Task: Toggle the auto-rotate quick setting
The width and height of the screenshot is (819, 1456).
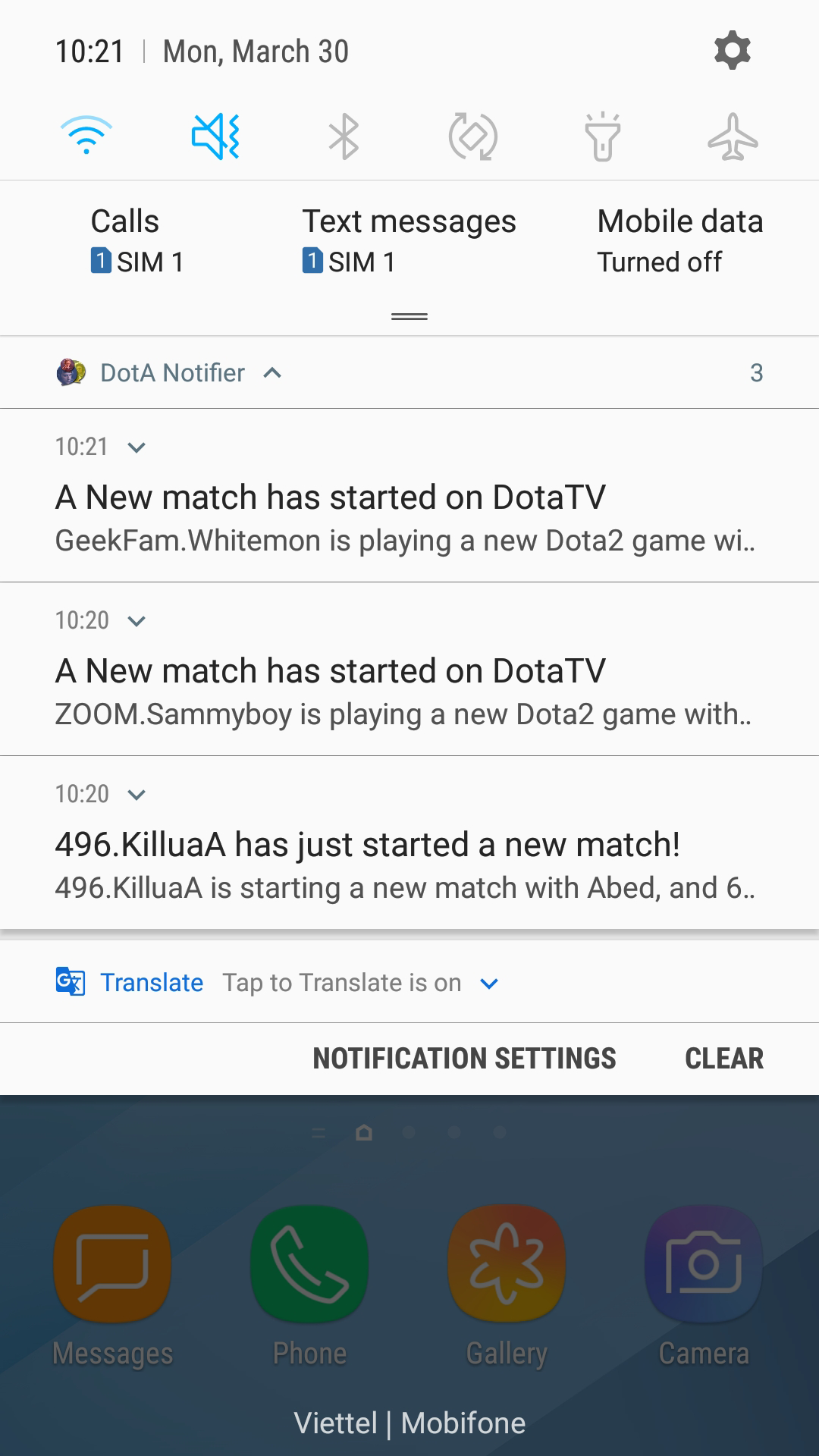Action: [473, 137]
